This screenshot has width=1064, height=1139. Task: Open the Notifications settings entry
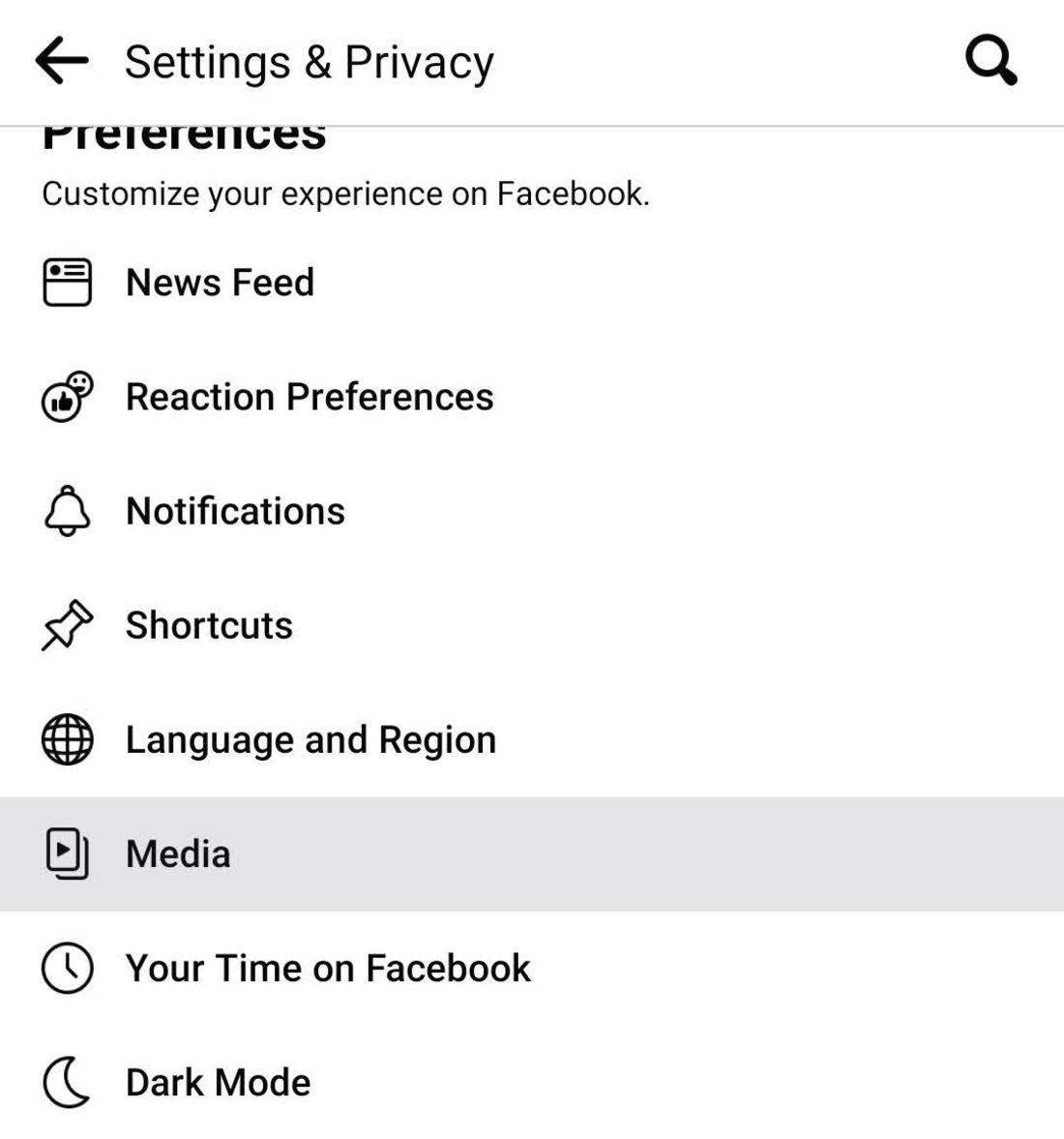[236, 510]
